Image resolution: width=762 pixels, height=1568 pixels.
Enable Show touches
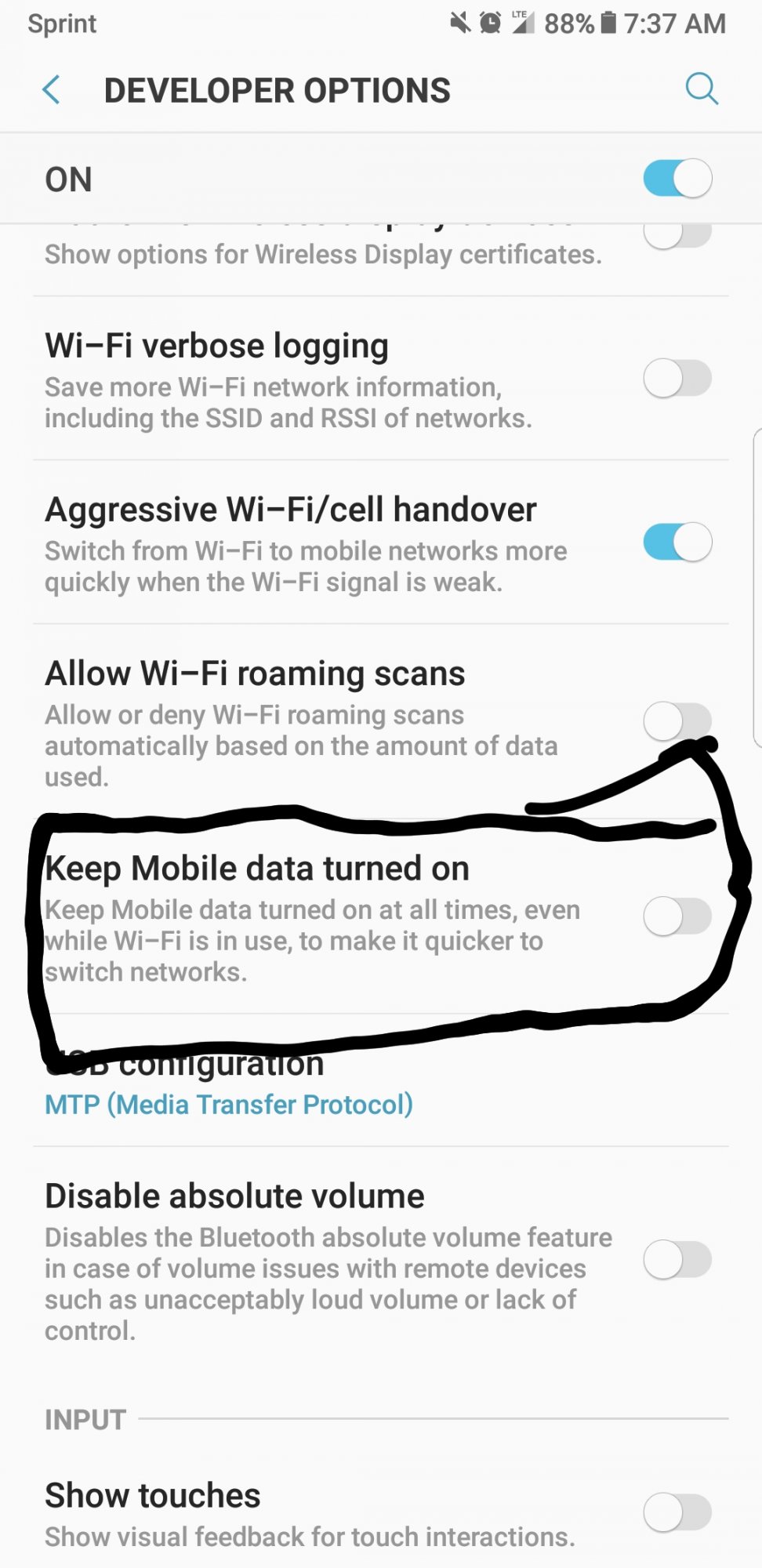tap(677, 1512)
